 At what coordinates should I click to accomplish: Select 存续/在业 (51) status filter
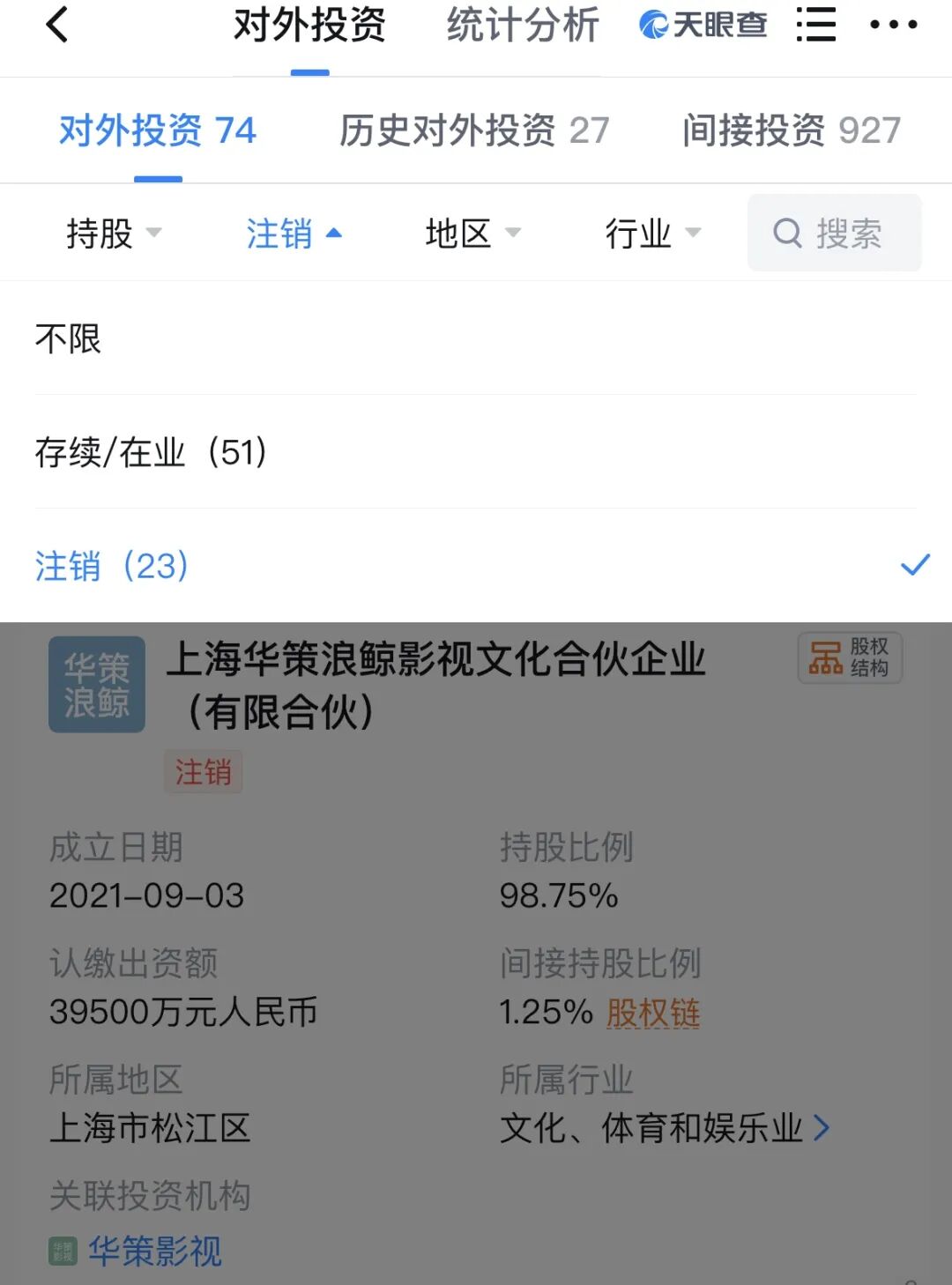[150, 453]
